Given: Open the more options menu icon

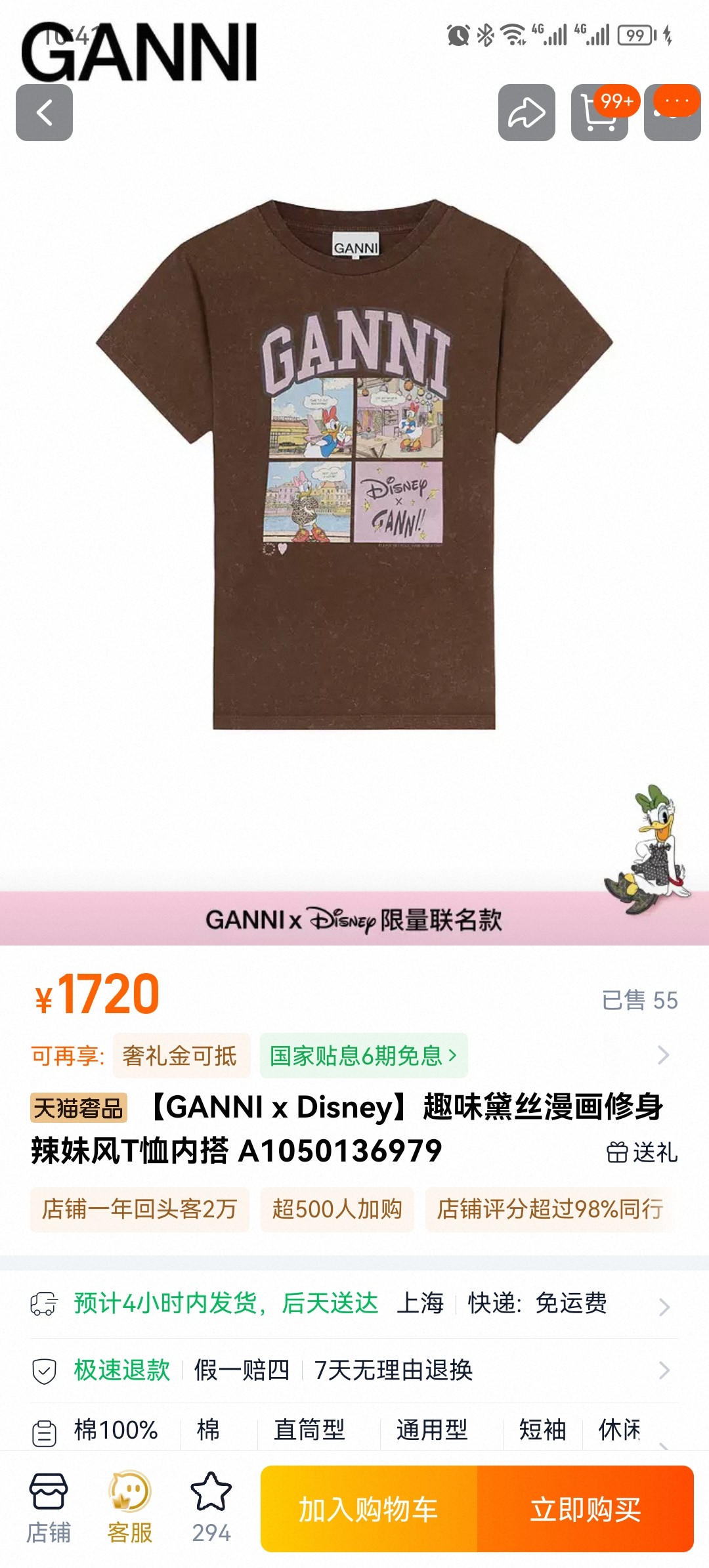Looking at the screenshot, I should click(672, 112).
